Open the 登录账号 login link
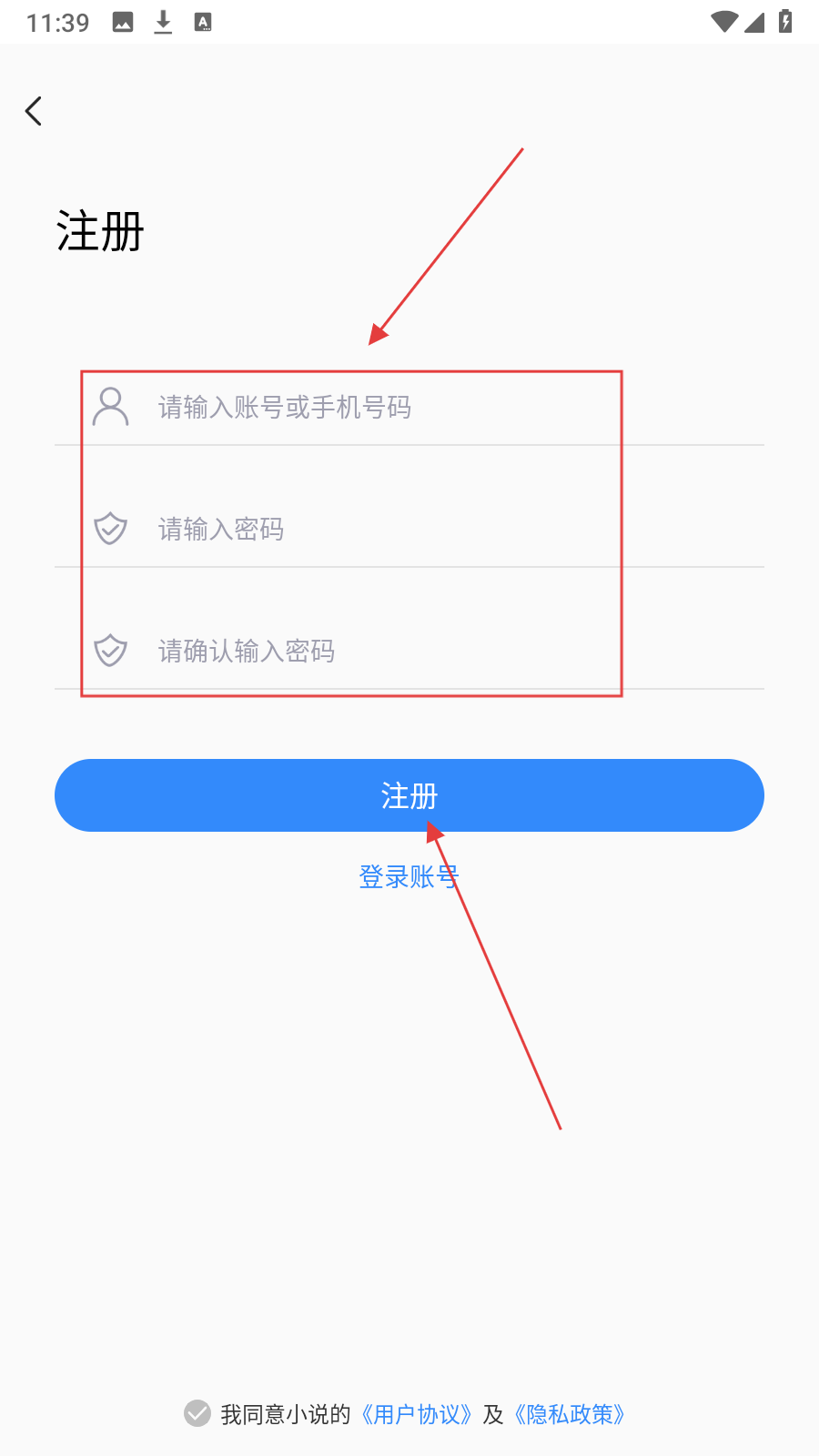This screenshot has width=819, height=1456. click(409, 876)
